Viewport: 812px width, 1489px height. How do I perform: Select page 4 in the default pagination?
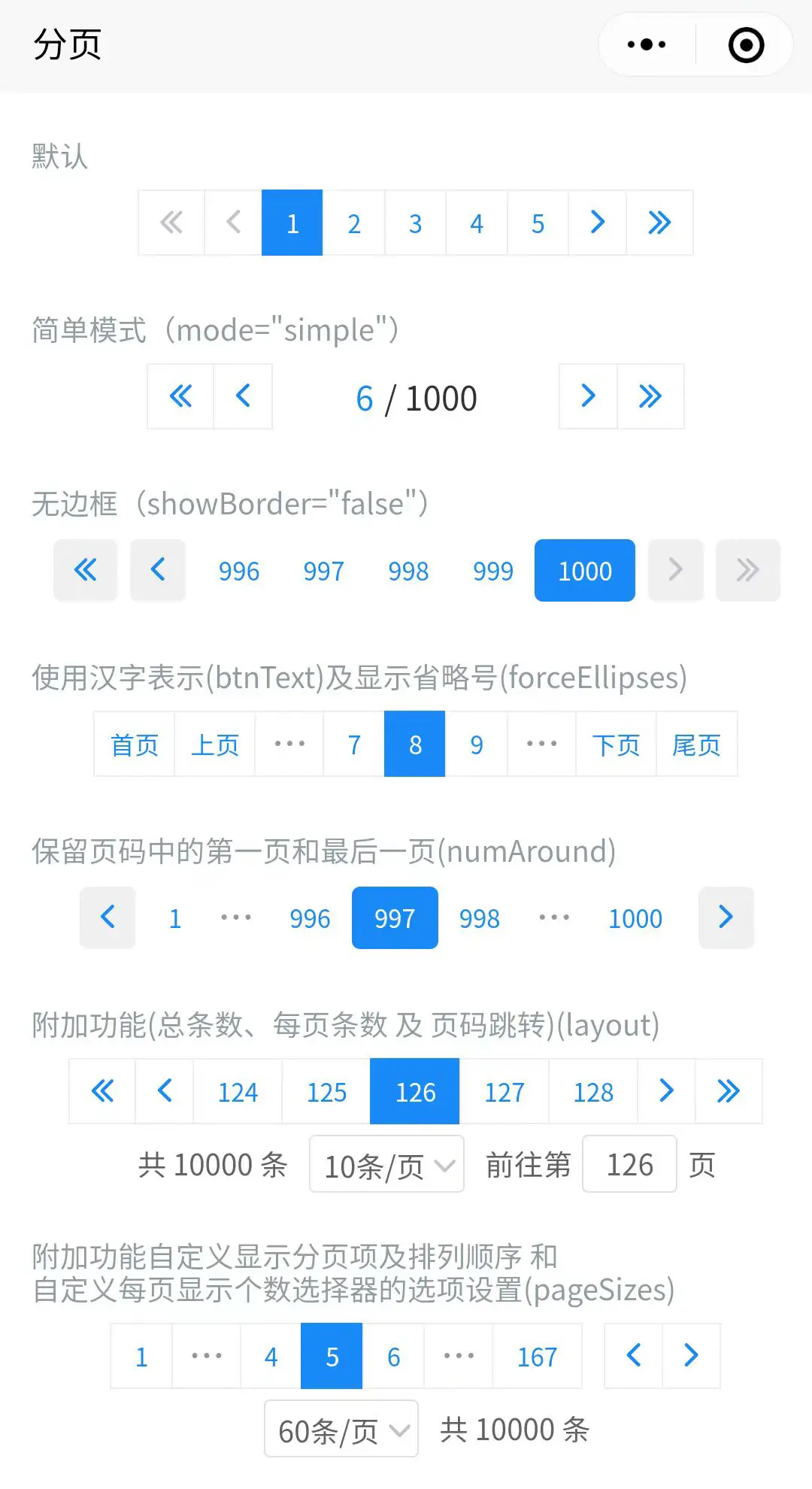coord(477,223)
